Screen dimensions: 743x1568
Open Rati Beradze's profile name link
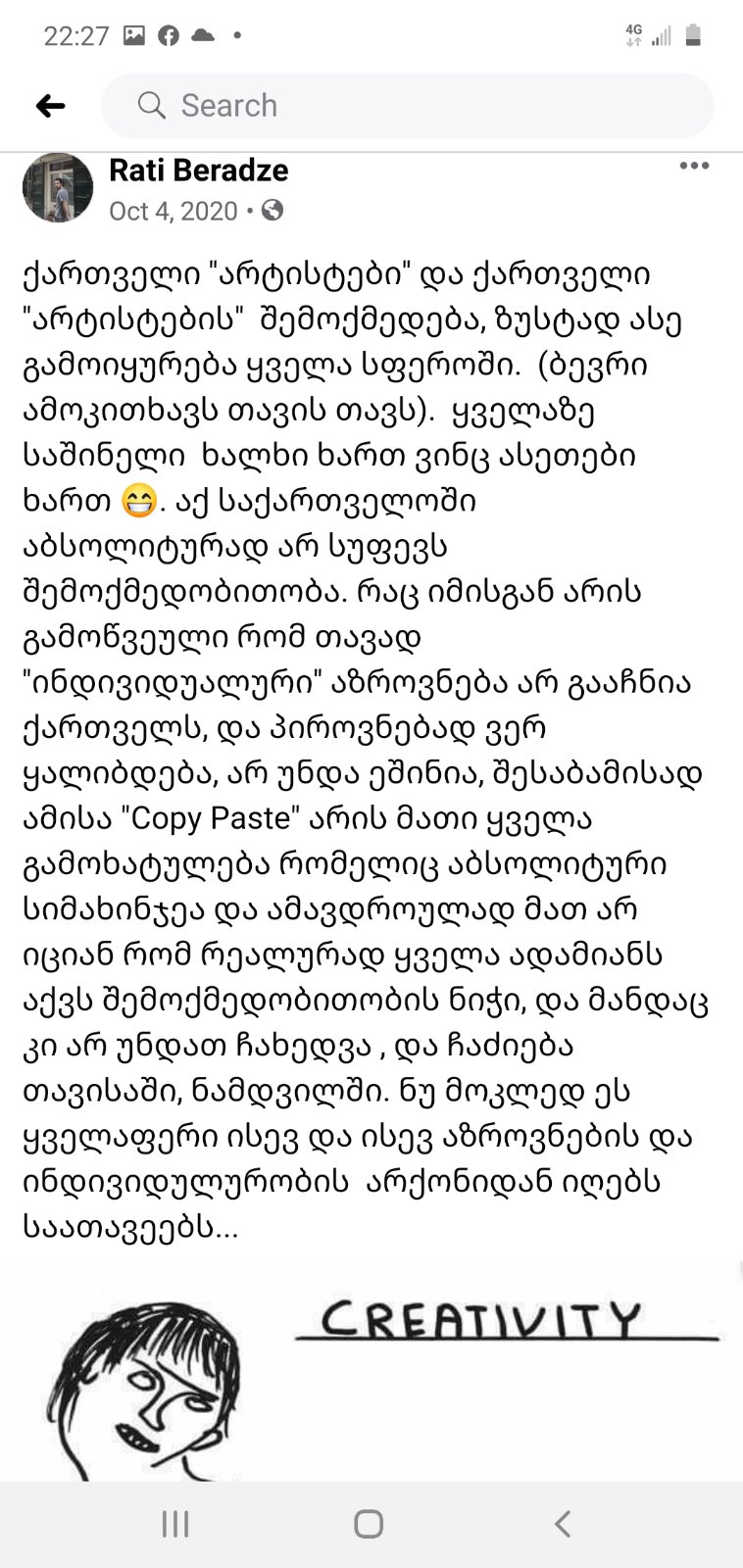tap(198, 171)
